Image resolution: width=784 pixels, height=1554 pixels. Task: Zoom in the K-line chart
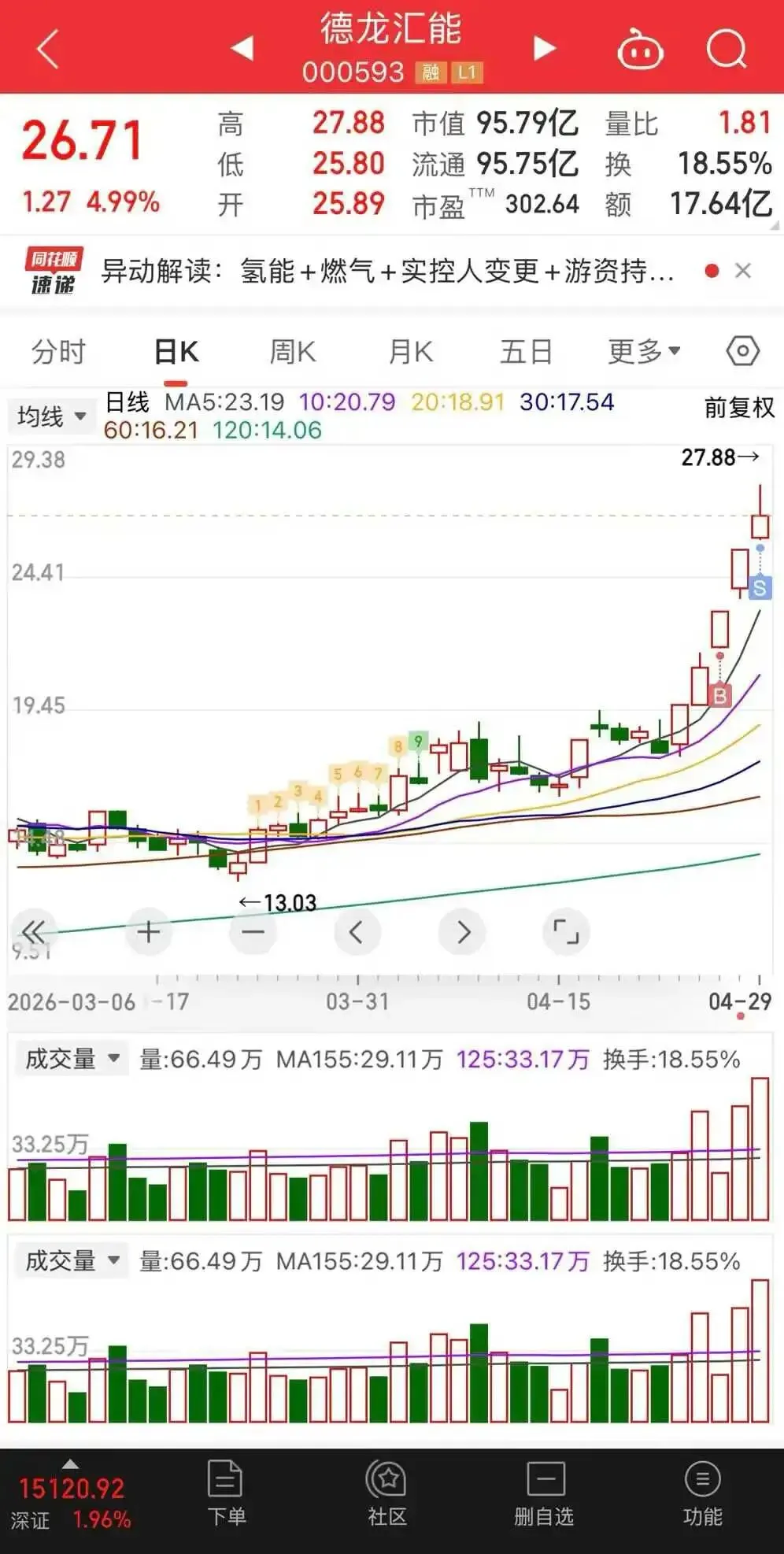coord(149,932)
